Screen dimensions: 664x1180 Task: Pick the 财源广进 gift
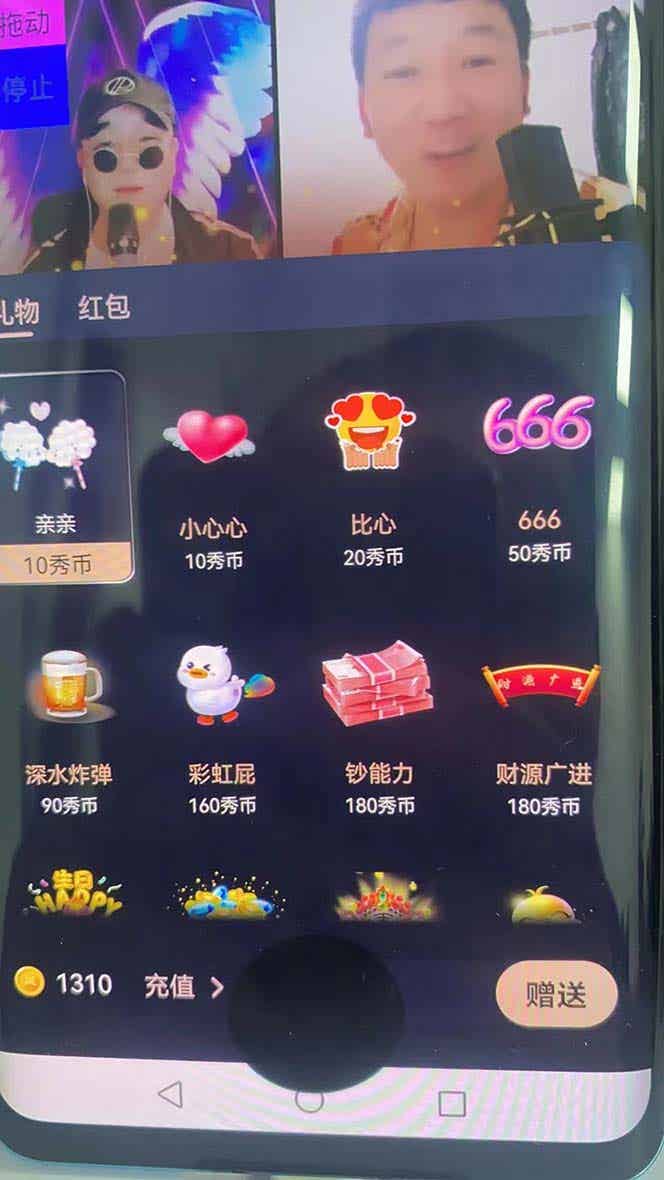tap(542, 725)
